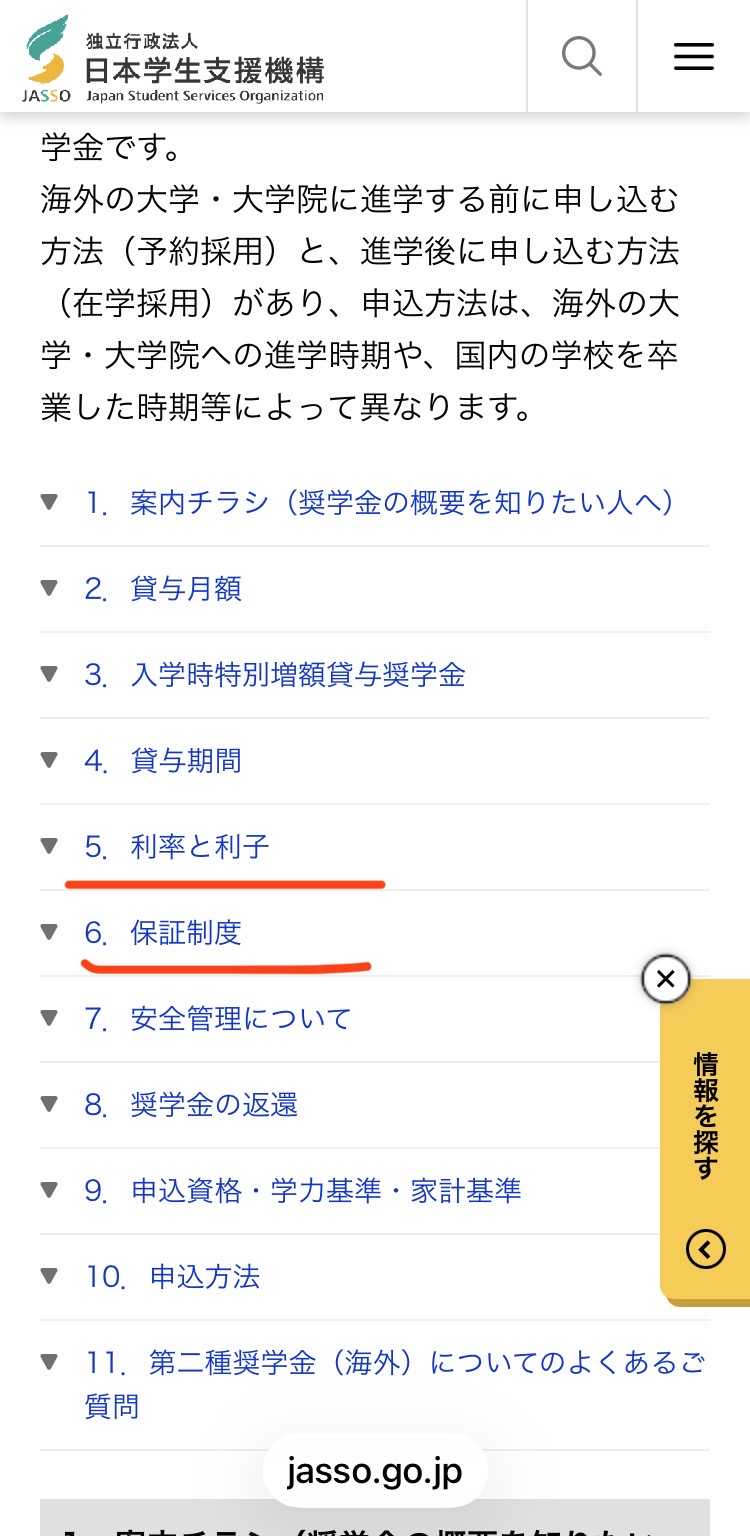This screenshot has height=1536, width=750.
Task: Go to 3. 入学時特別増額貸与奨学金
Action: pyautogui.click(x=275, y=674)
